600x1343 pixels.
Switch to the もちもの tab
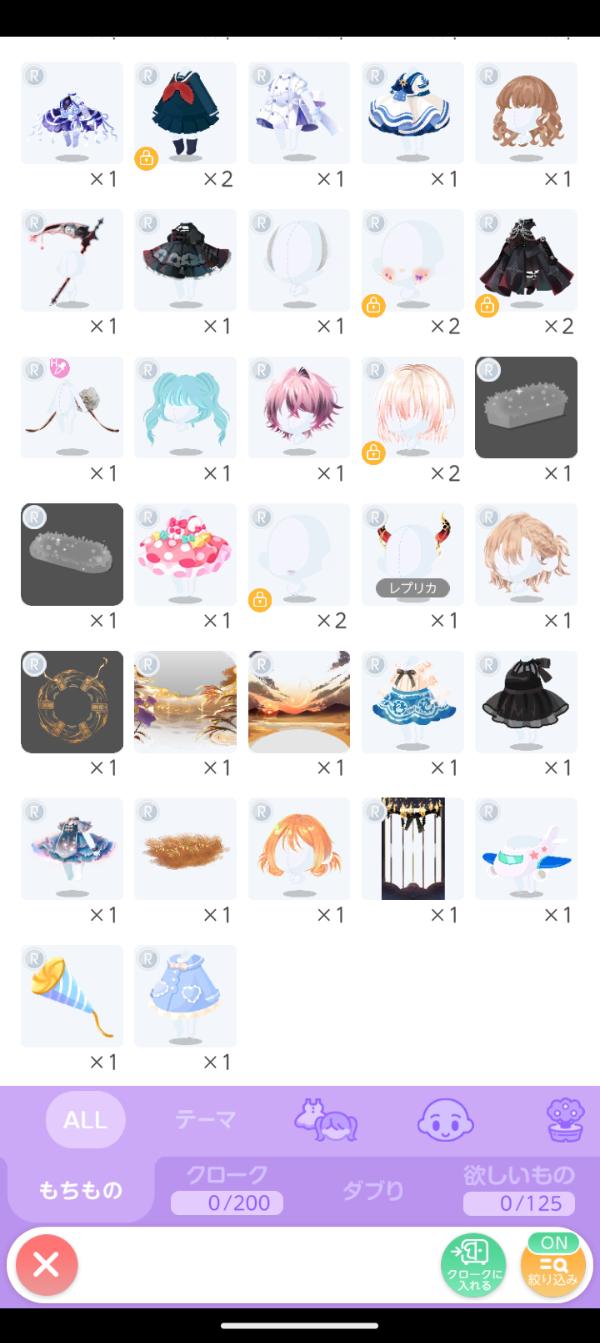pos(80,1190)
